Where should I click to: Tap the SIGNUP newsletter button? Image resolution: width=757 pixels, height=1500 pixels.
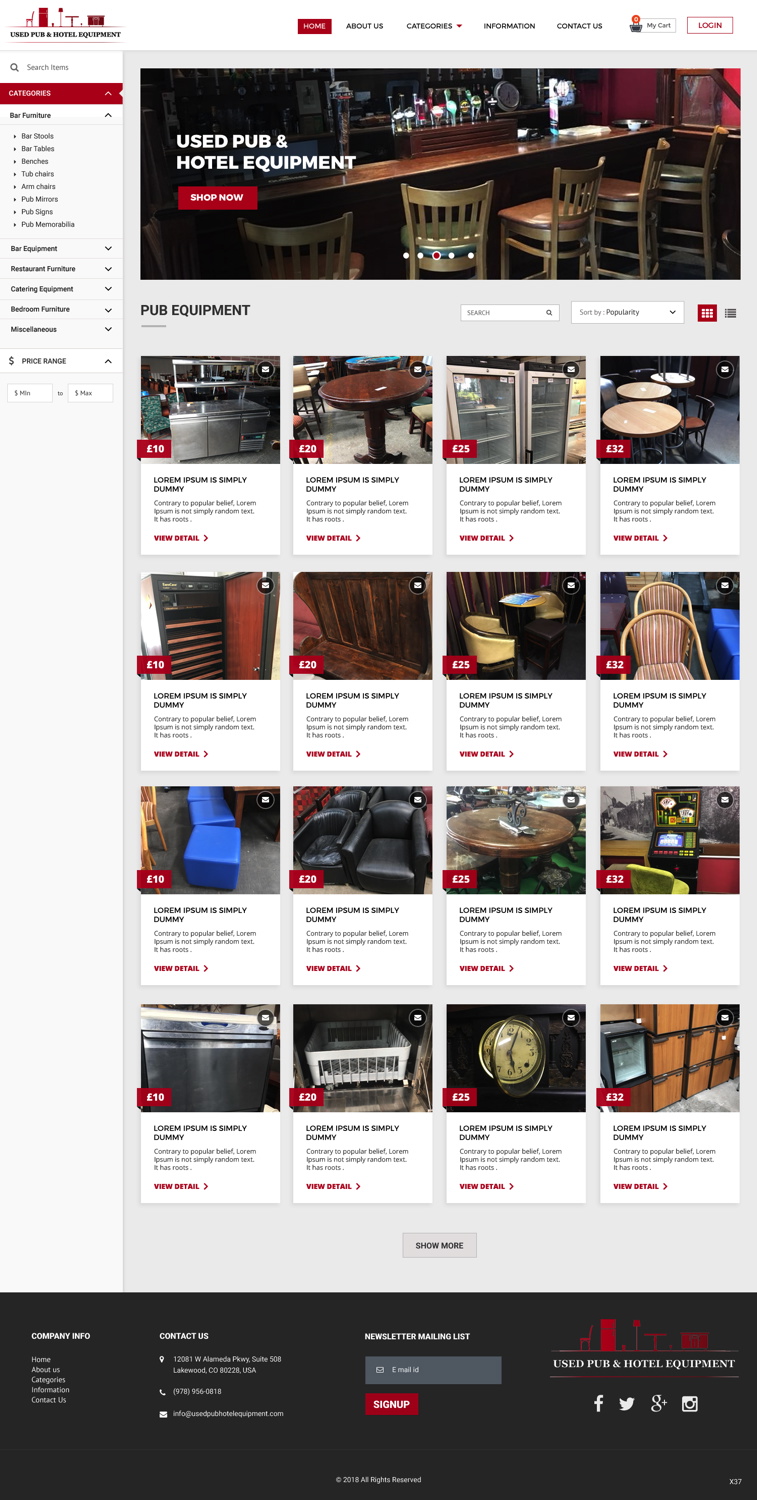[x=391, y=1404]
